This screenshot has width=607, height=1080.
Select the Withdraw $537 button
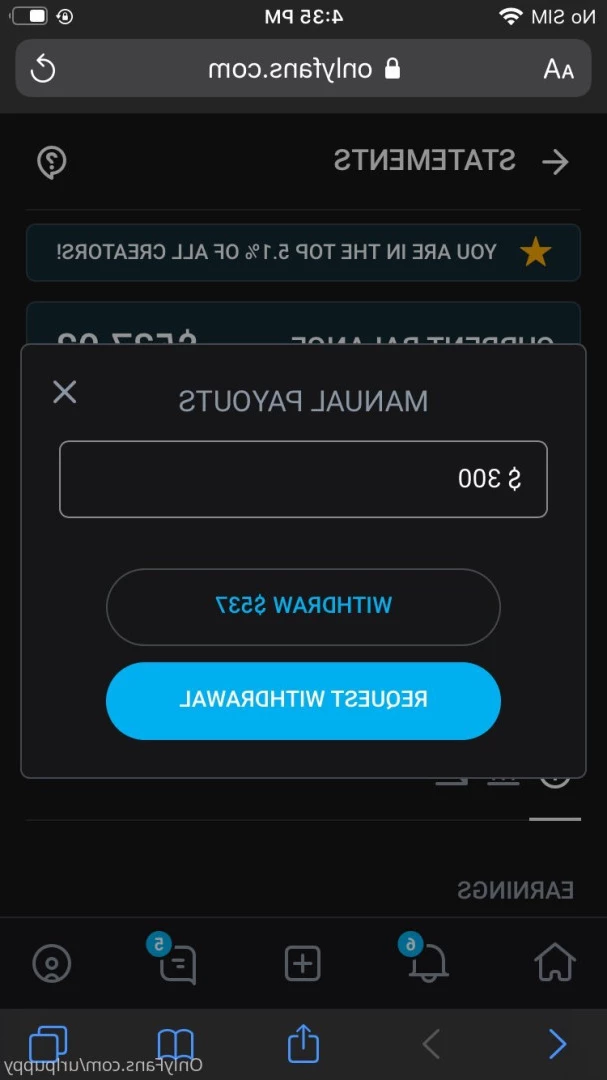click(303, 607)
